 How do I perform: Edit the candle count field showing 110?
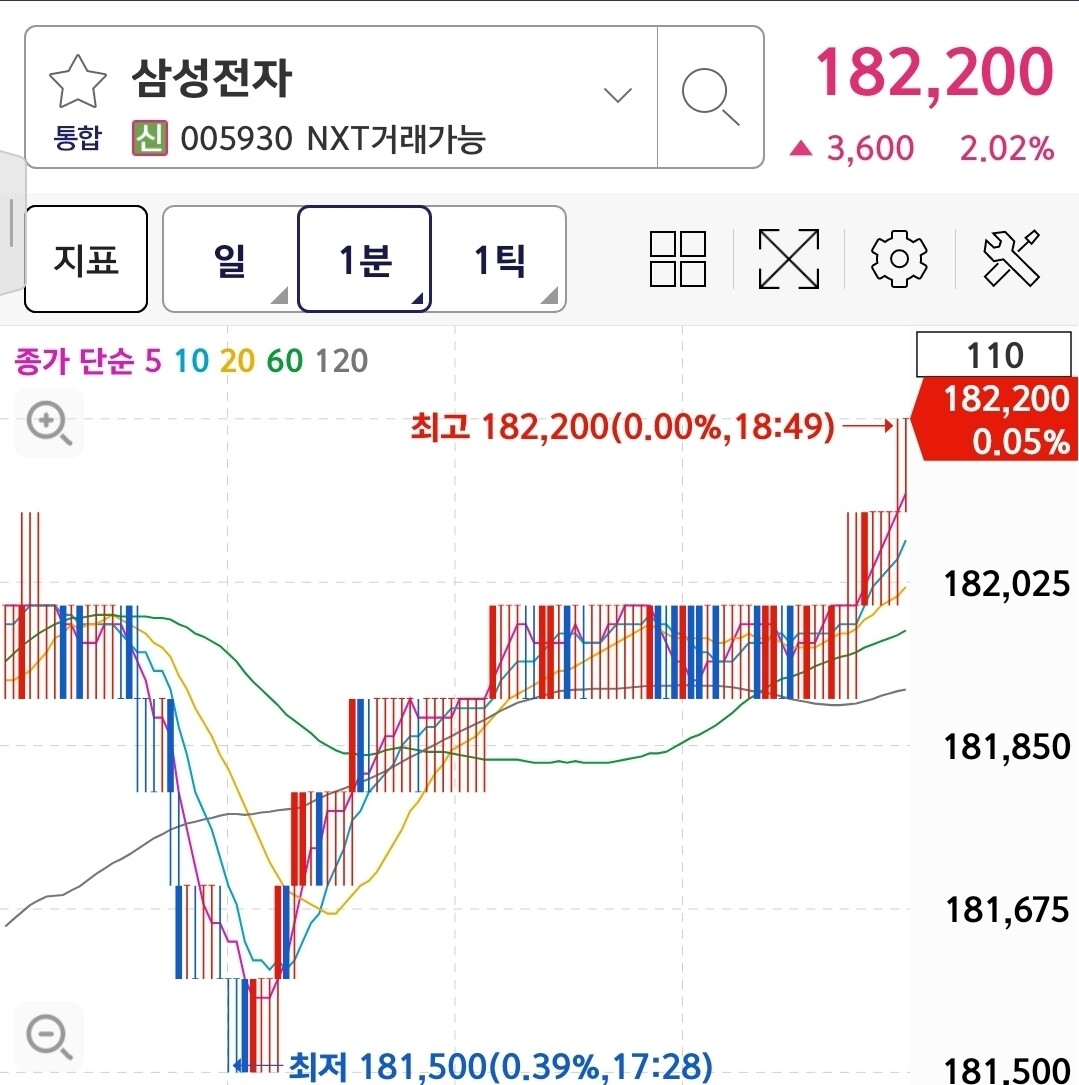click(x=994, y=355)
